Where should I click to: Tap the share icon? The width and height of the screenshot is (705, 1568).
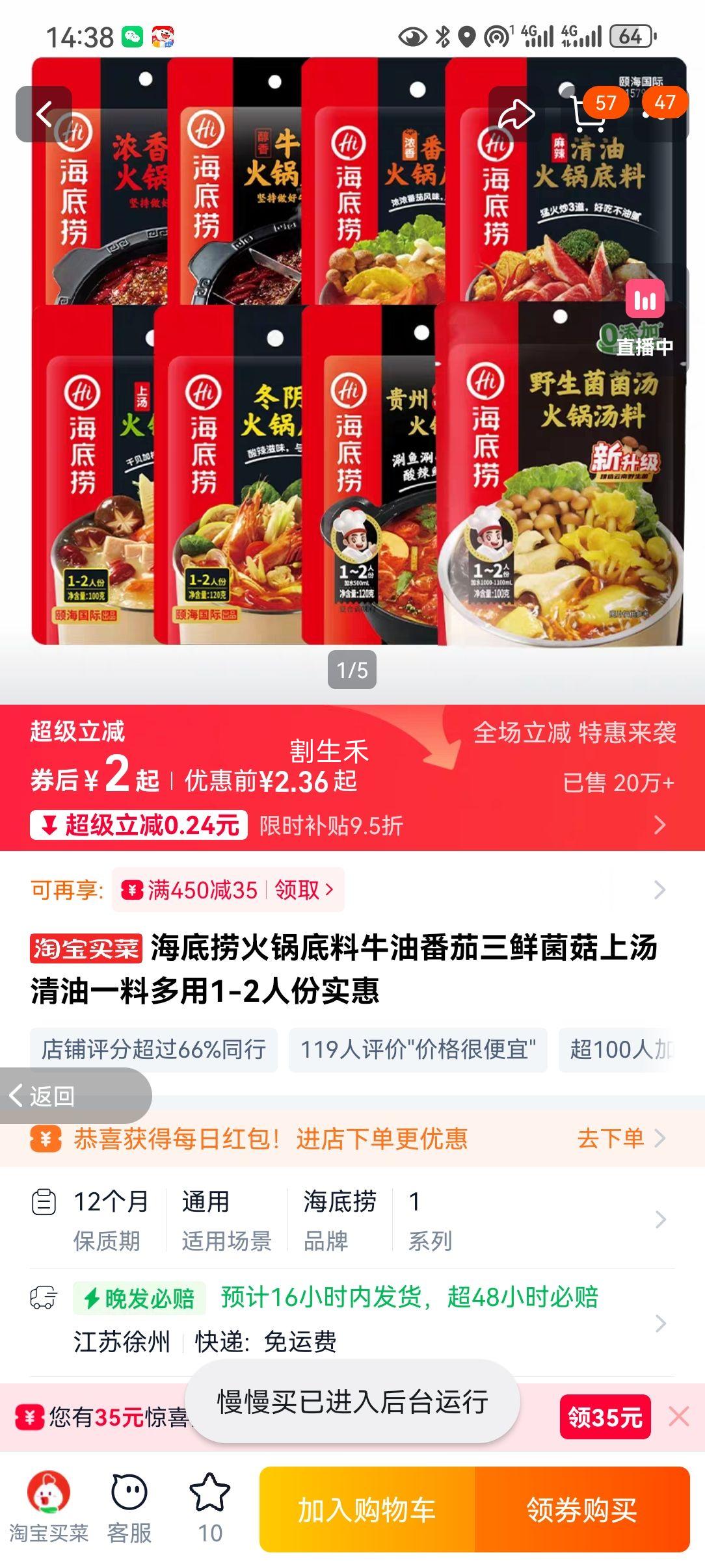pyautogui.click(x=517, y=112)
